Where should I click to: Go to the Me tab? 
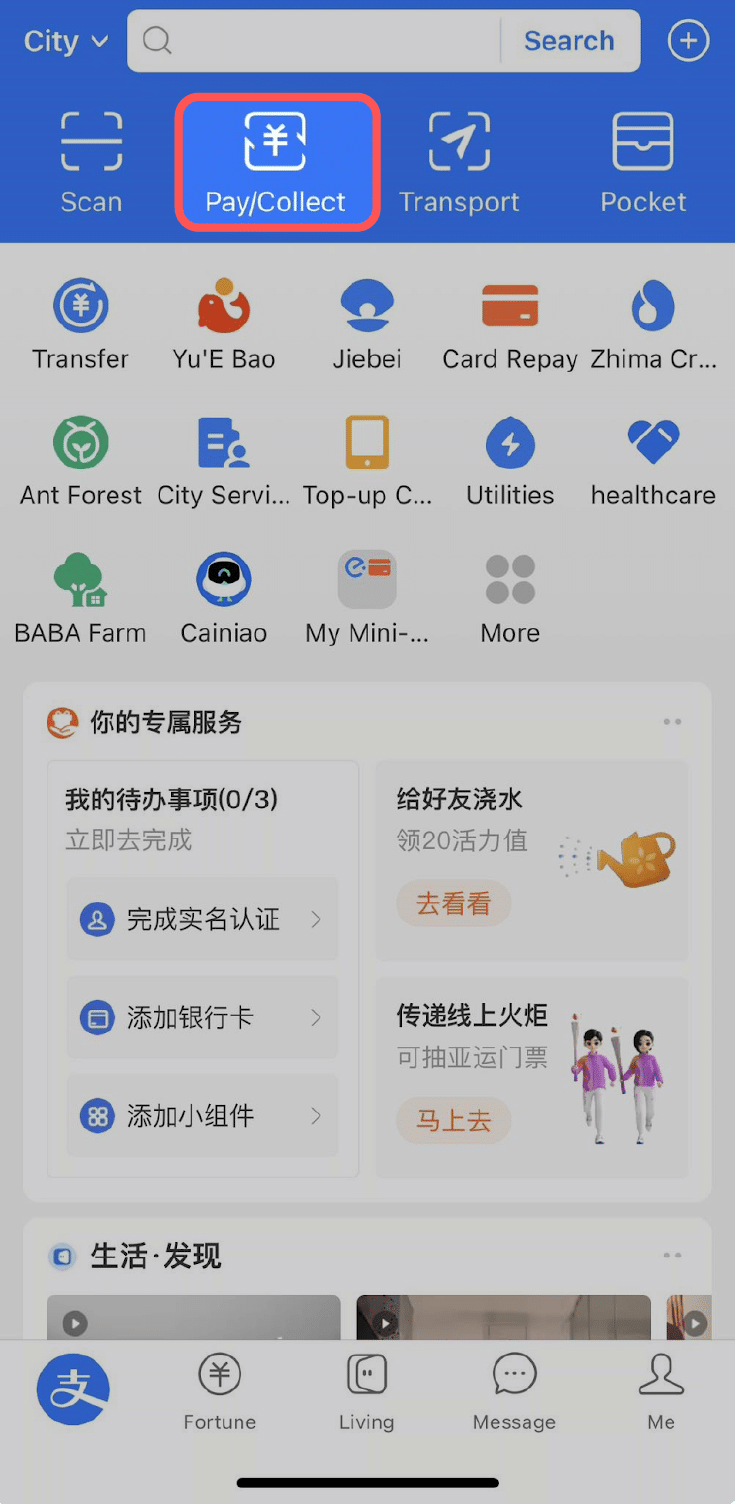tap(661, 1391)
